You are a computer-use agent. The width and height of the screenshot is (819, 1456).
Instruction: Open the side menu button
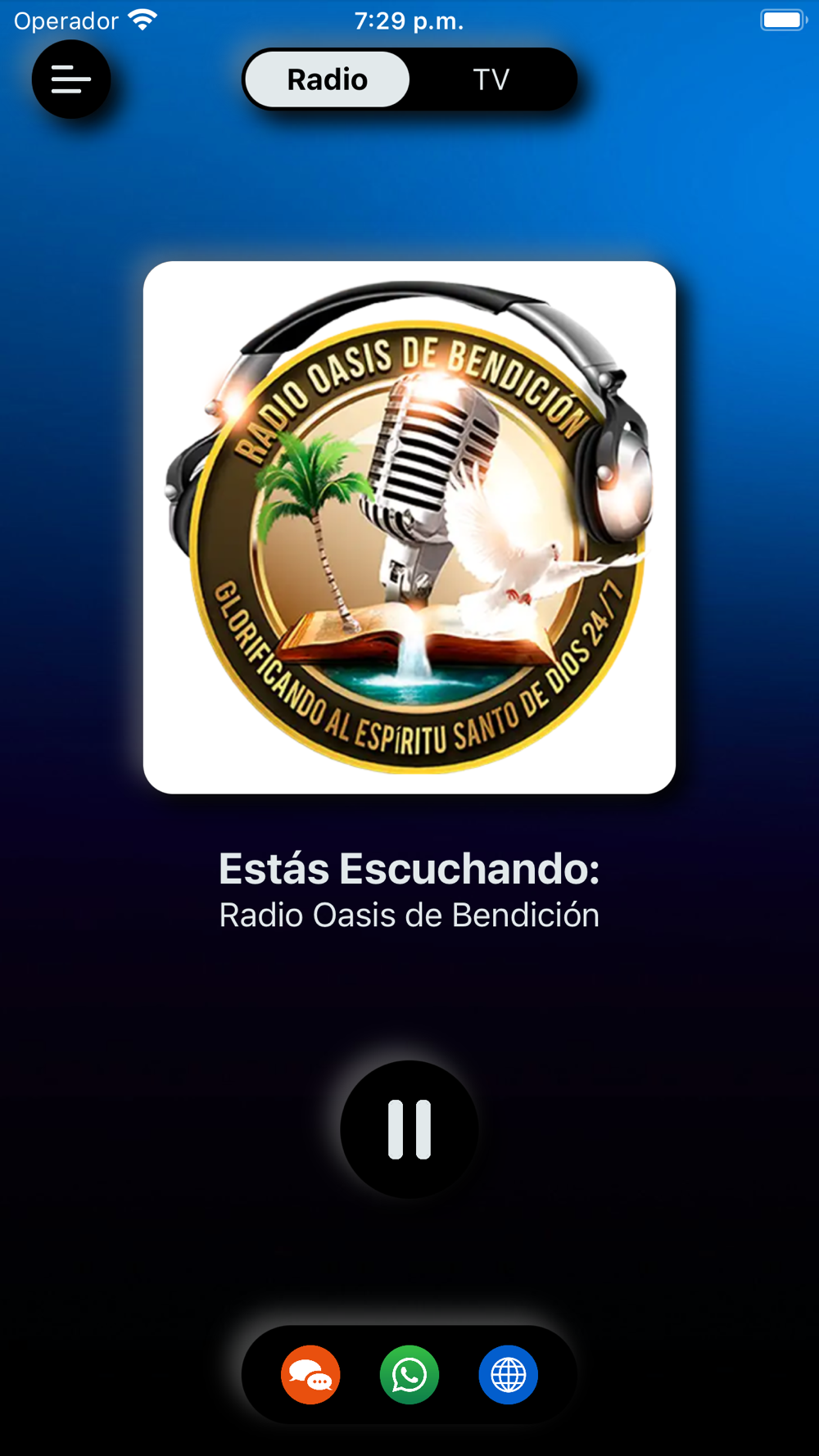pos(71,79)
